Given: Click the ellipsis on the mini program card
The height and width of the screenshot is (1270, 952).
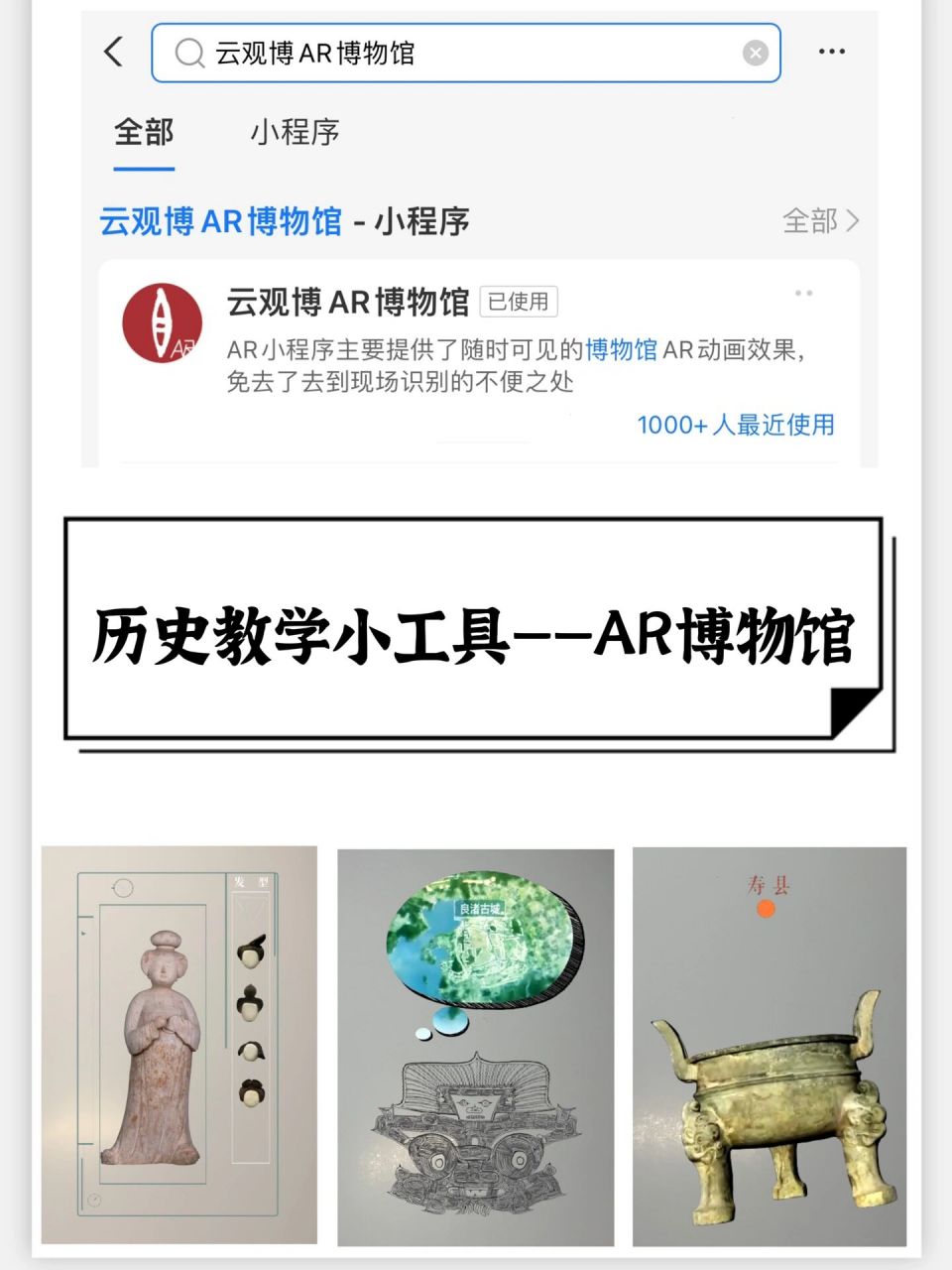Looking at the screenshot, I should [804, 292].
